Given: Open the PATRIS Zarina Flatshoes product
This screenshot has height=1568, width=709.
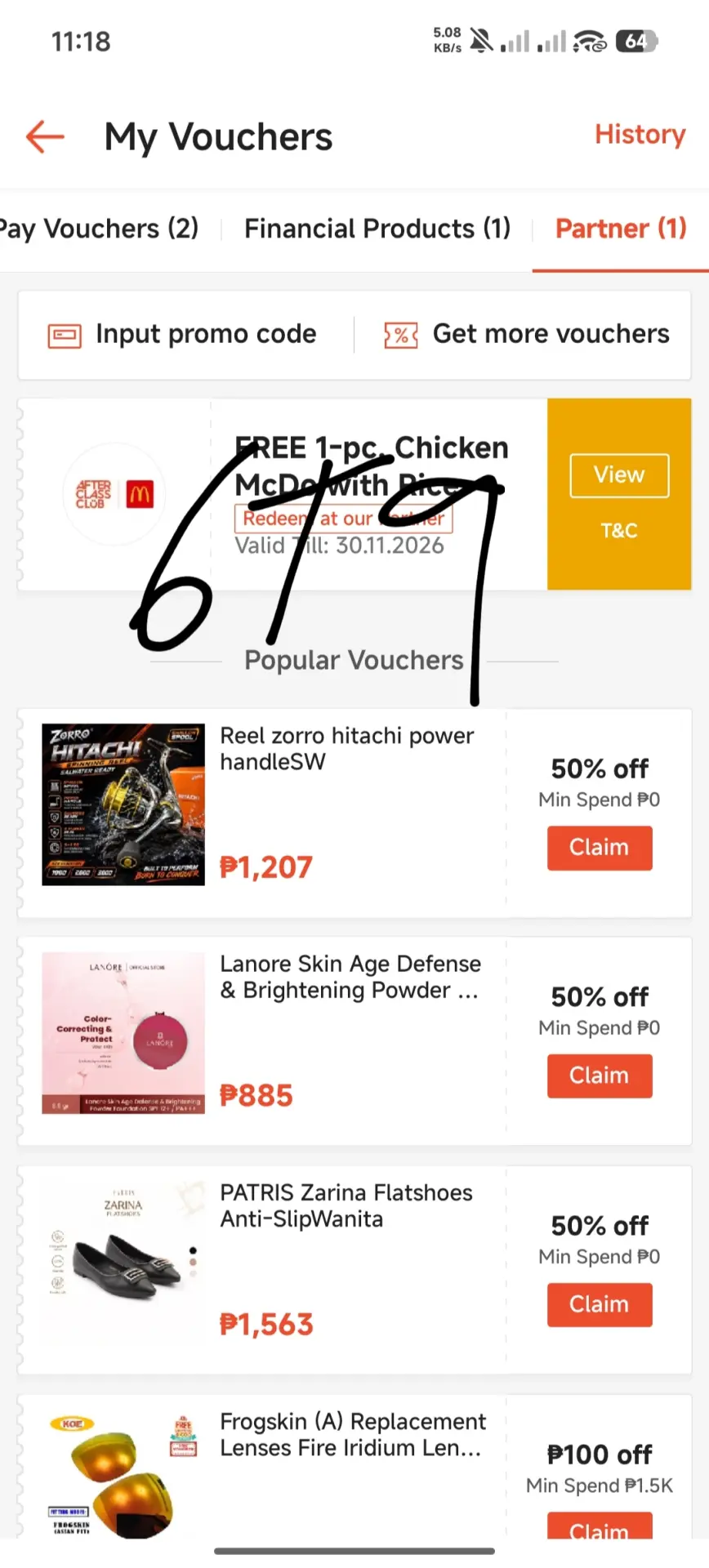Looking at the screenshot, I should 261,1270.
